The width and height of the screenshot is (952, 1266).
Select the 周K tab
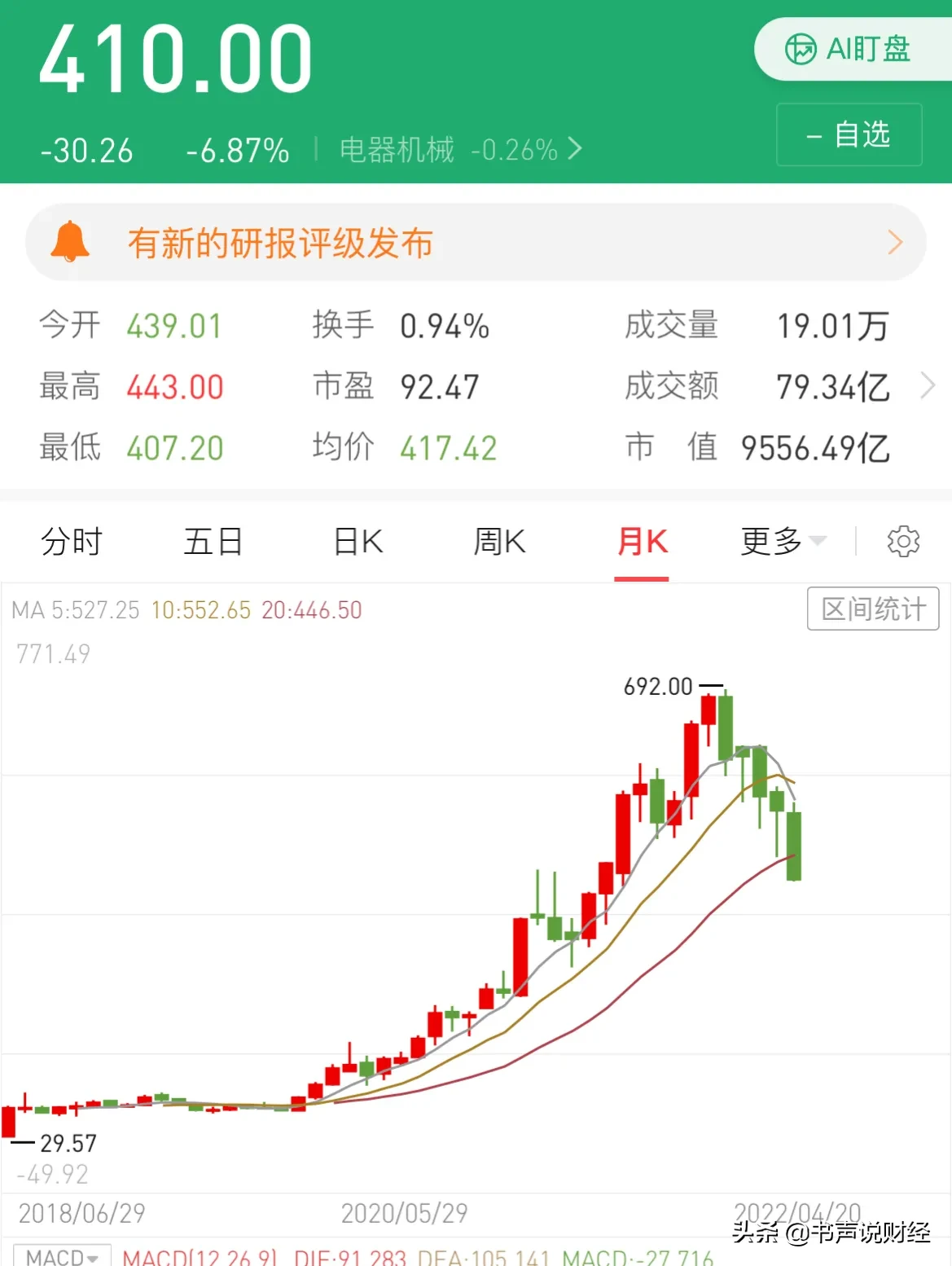(499, 542)
